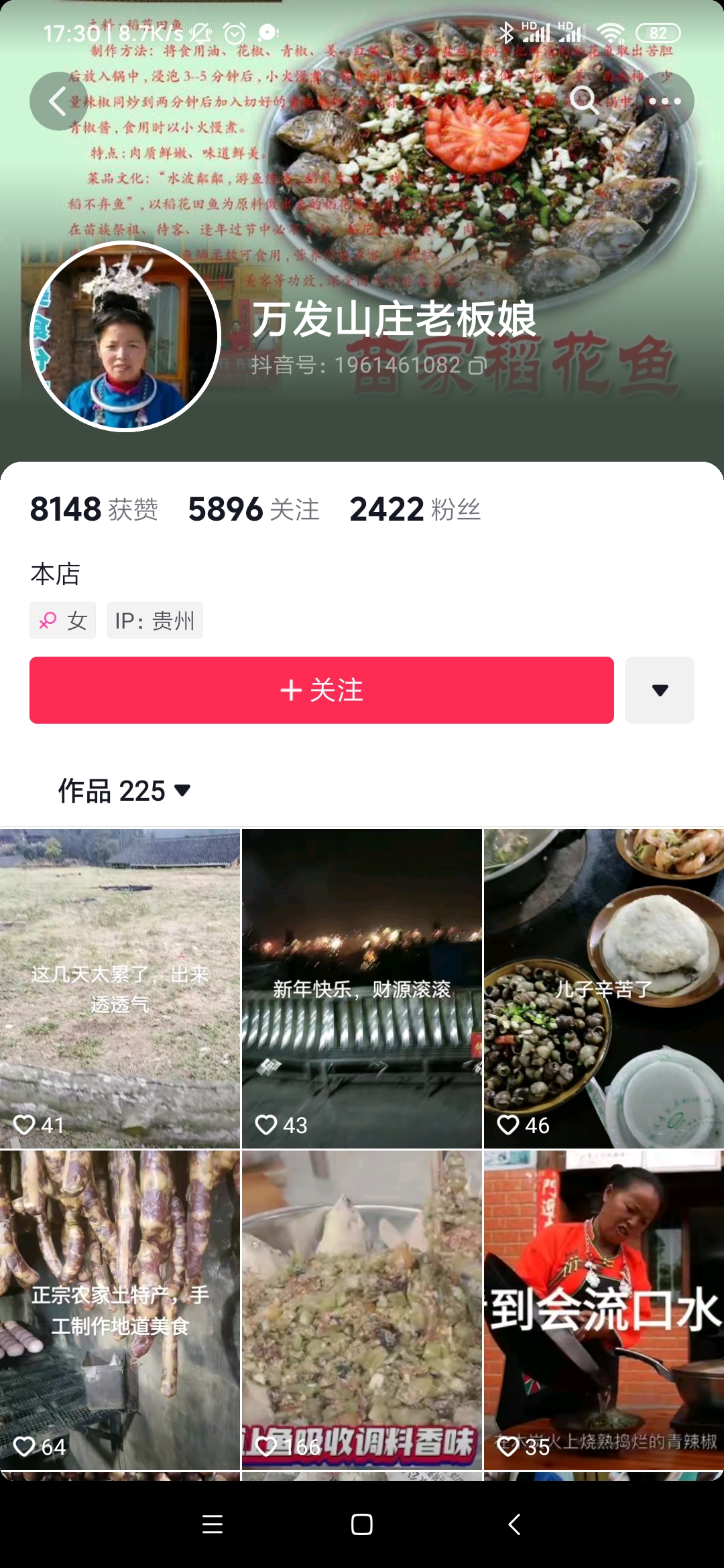Play the video 新年快乐，财源滚滚
This screenshot has height=1568, width=724.
[x=361, y=988]
